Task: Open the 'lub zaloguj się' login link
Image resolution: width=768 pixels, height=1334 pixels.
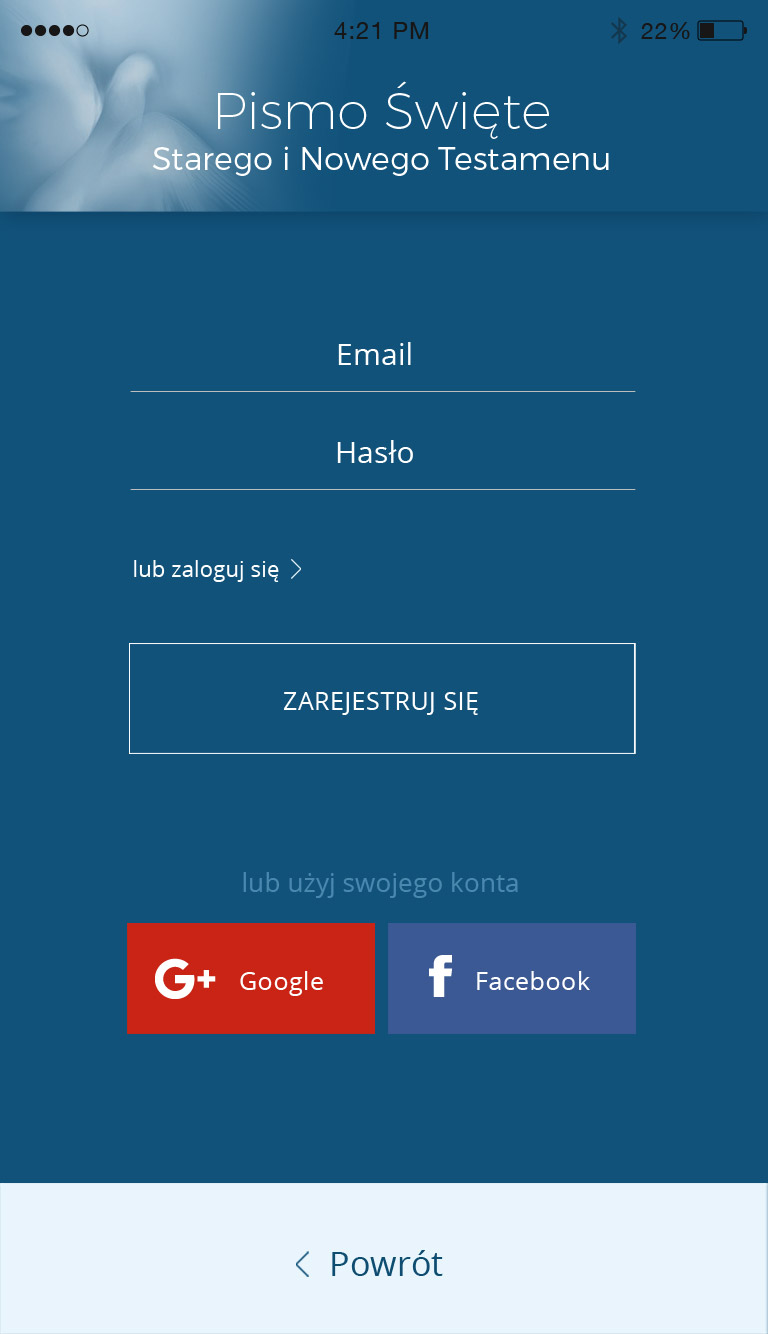Action: [x=217, y=570]
